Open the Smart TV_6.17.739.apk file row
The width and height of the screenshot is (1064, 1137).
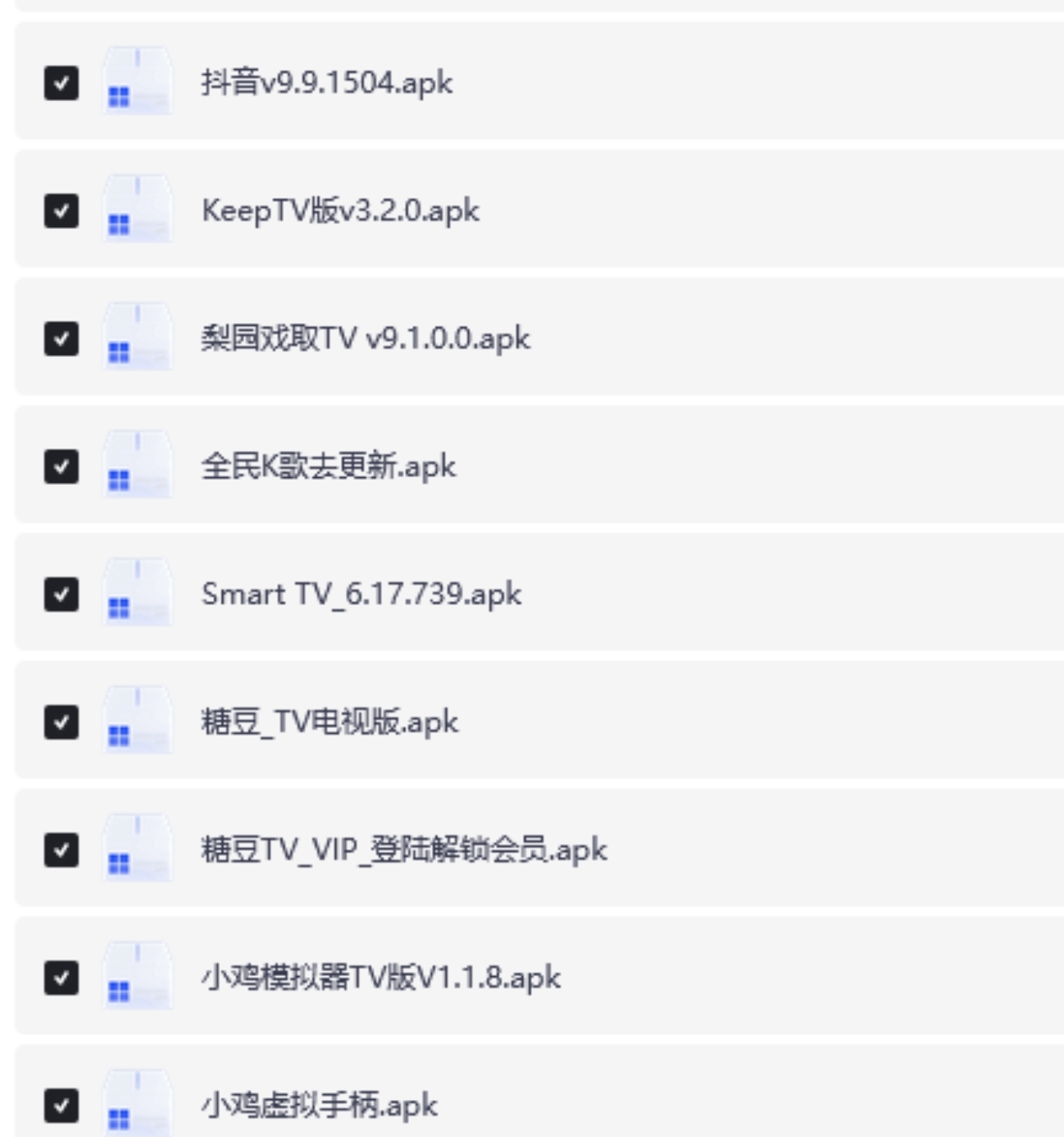[361, 594]
